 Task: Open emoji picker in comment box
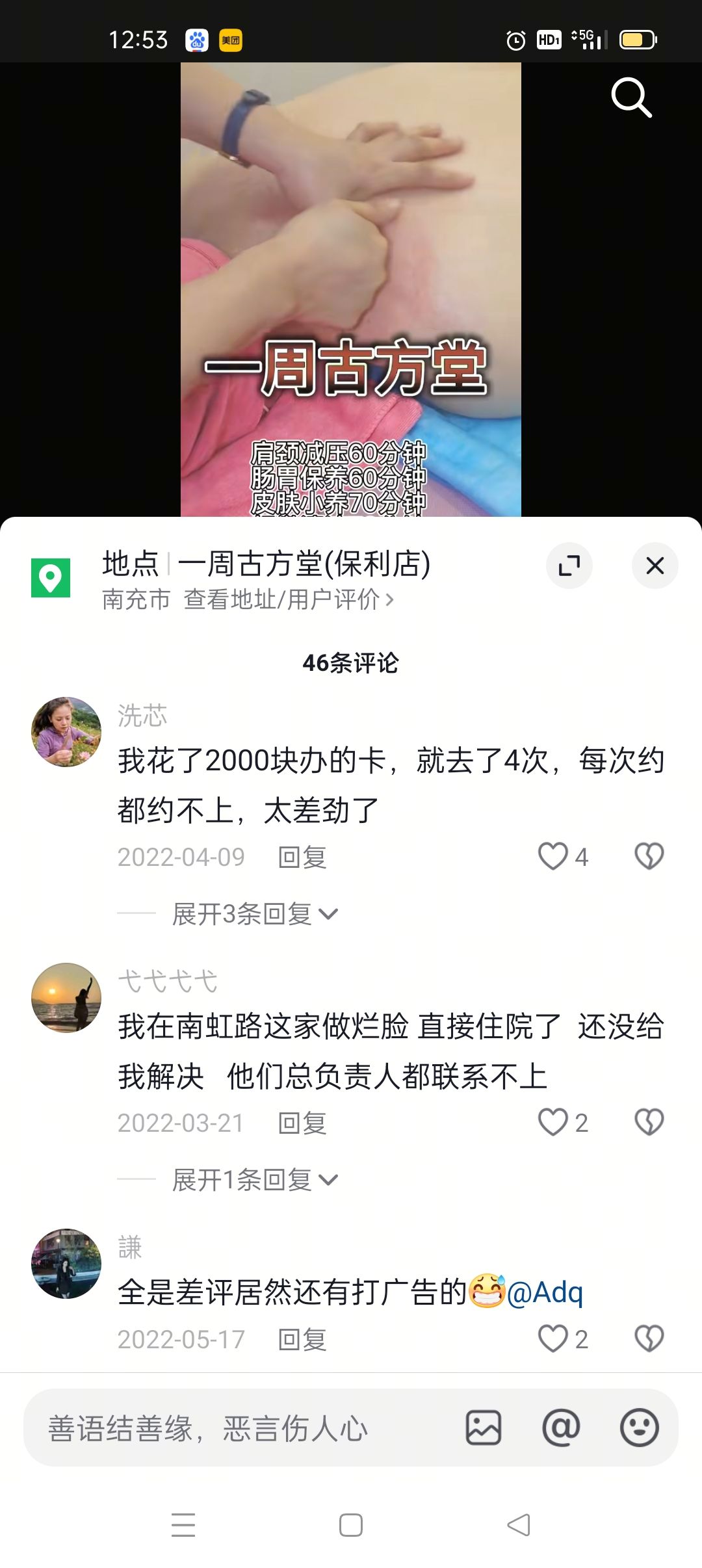639,1428
